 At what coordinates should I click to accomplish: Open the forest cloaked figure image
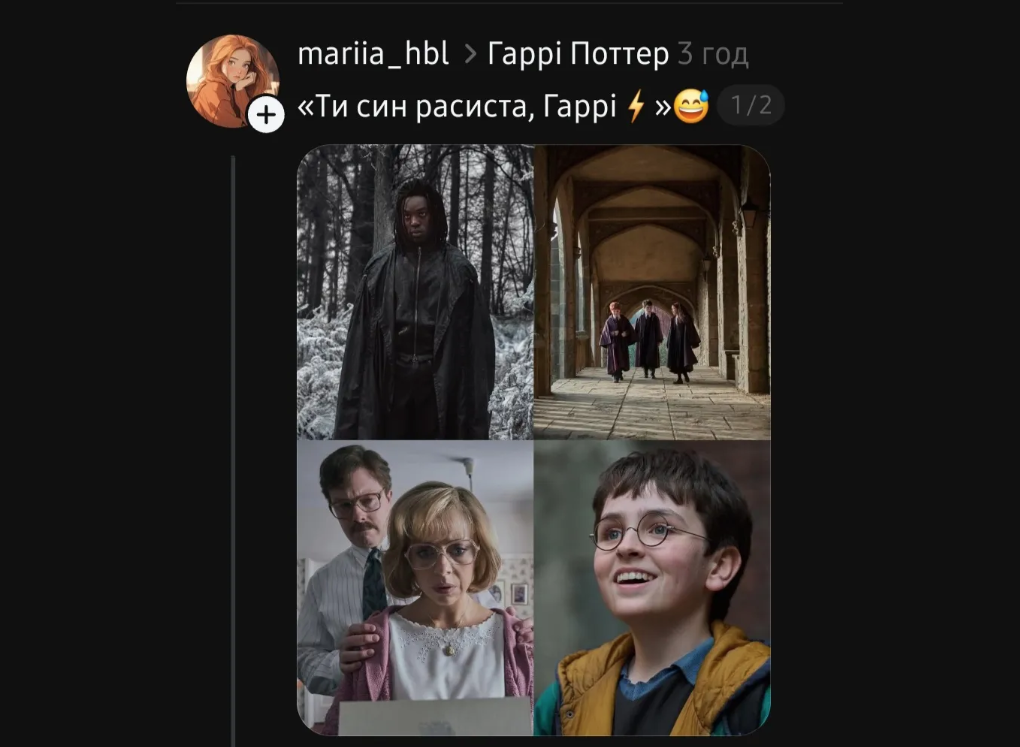point(415,292)
